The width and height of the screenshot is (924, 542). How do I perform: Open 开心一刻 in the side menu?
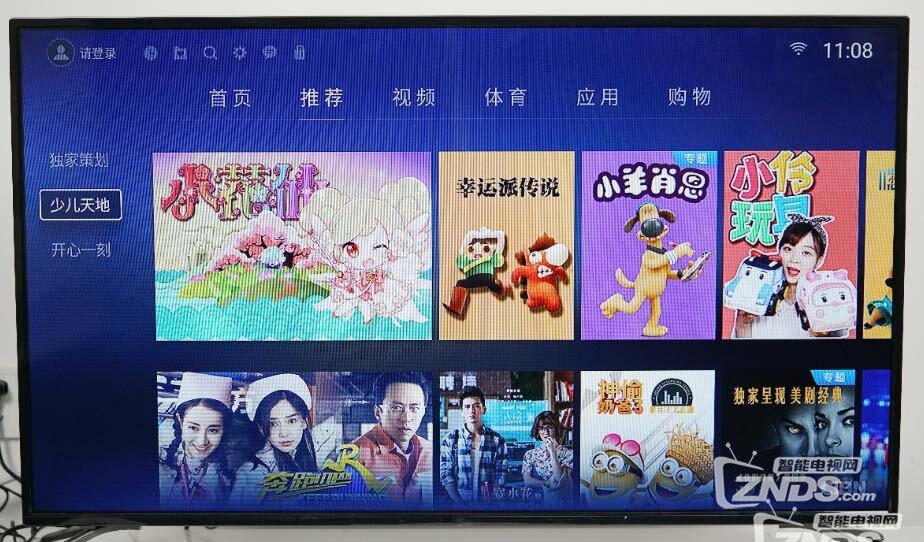tap(80, 250)
